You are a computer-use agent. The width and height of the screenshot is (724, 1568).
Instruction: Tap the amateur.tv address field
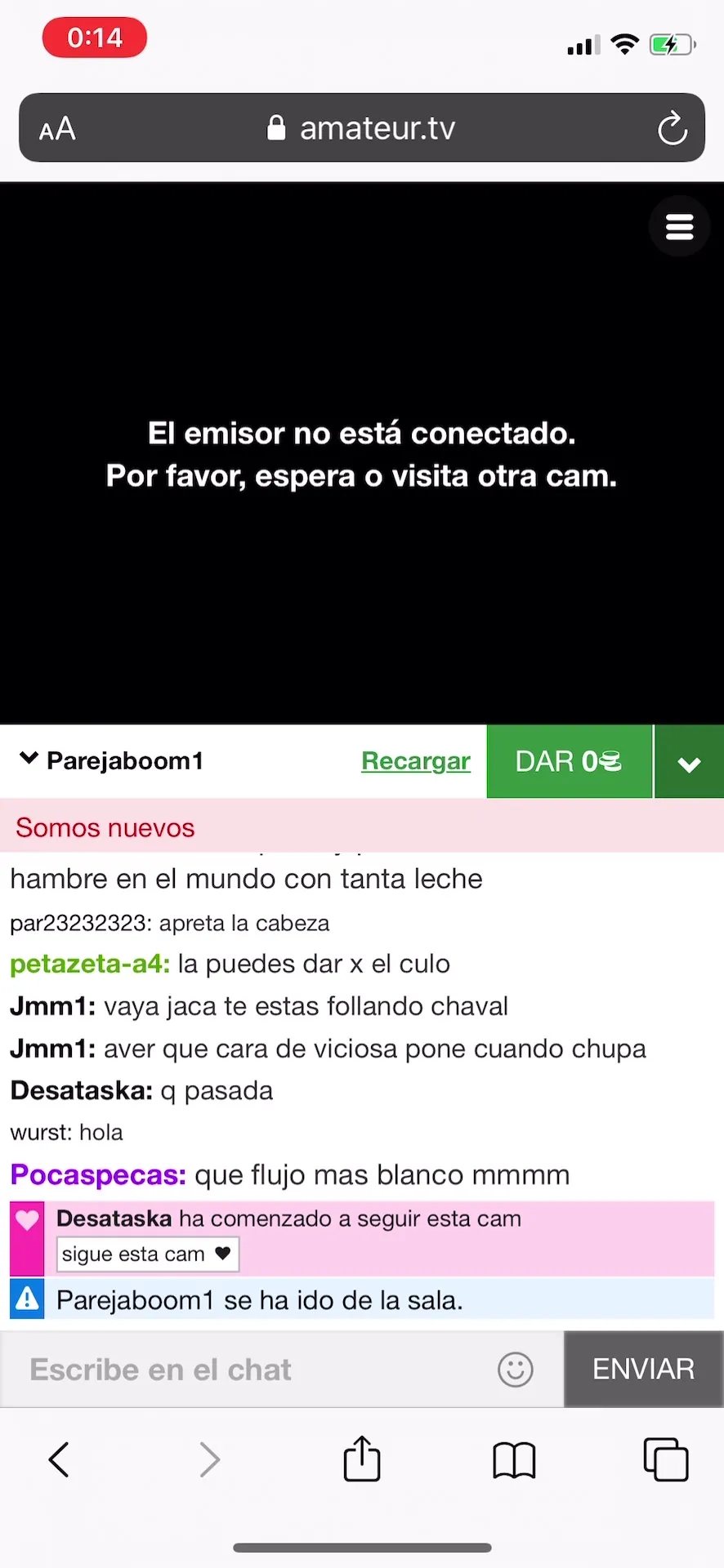click(361, 128)
